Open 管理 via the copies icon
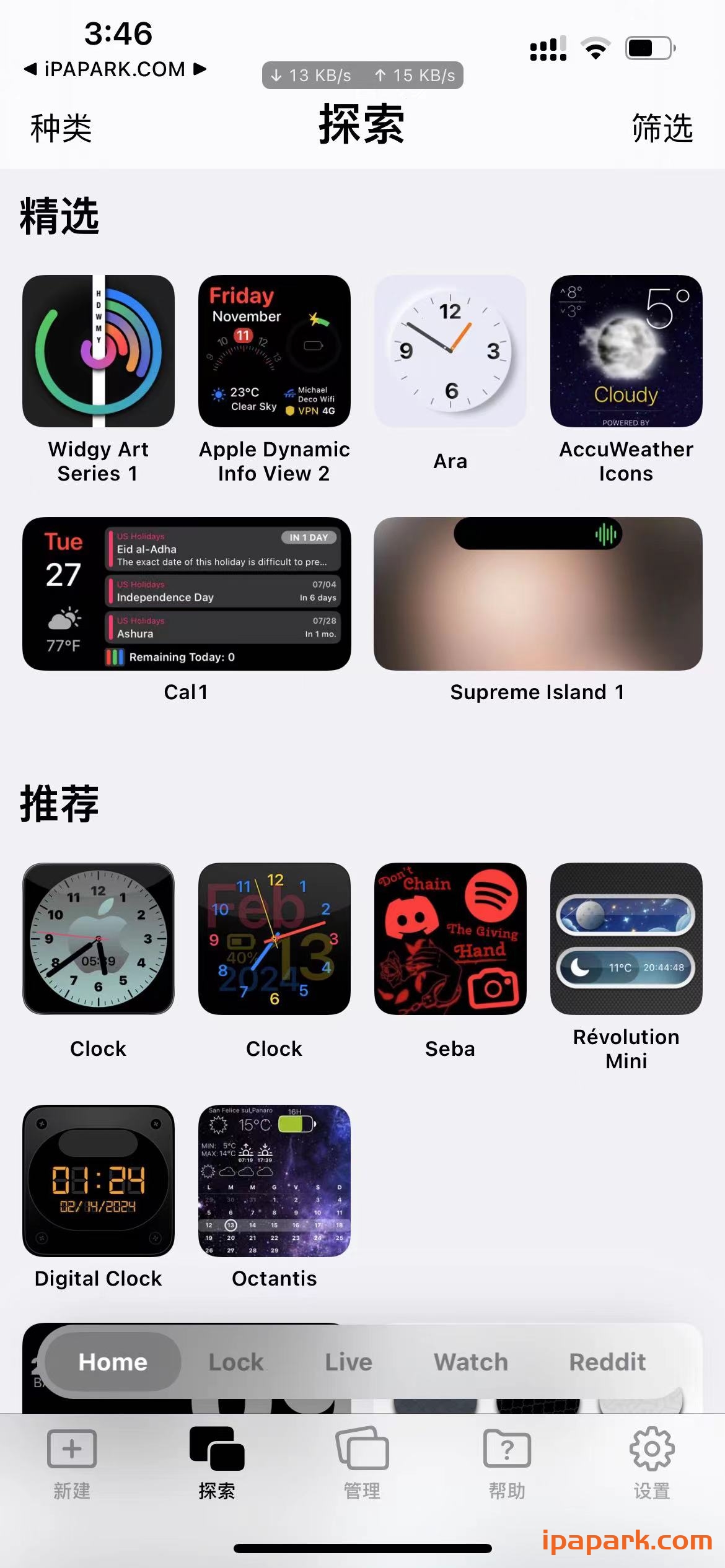Image resolution: width=725 pixels, height=1568 pixels. click(x=362, y=1449)
